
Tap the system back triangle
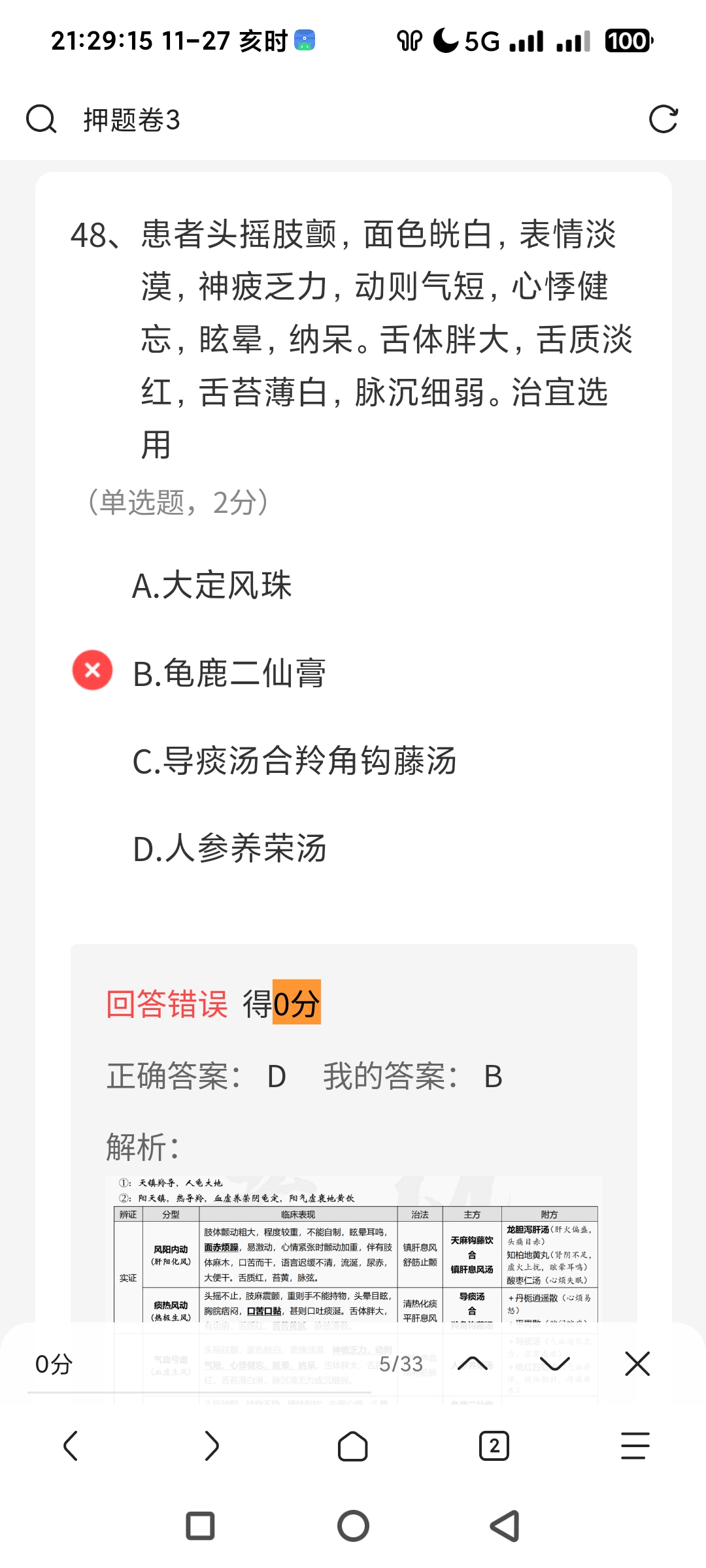[505, 1526]
